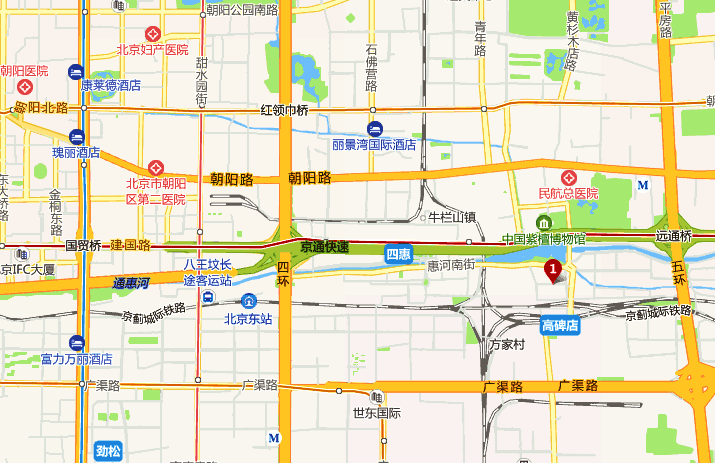Tap the red marker numbered 1
Screen dimensions: 715x463
click(551, 269)
